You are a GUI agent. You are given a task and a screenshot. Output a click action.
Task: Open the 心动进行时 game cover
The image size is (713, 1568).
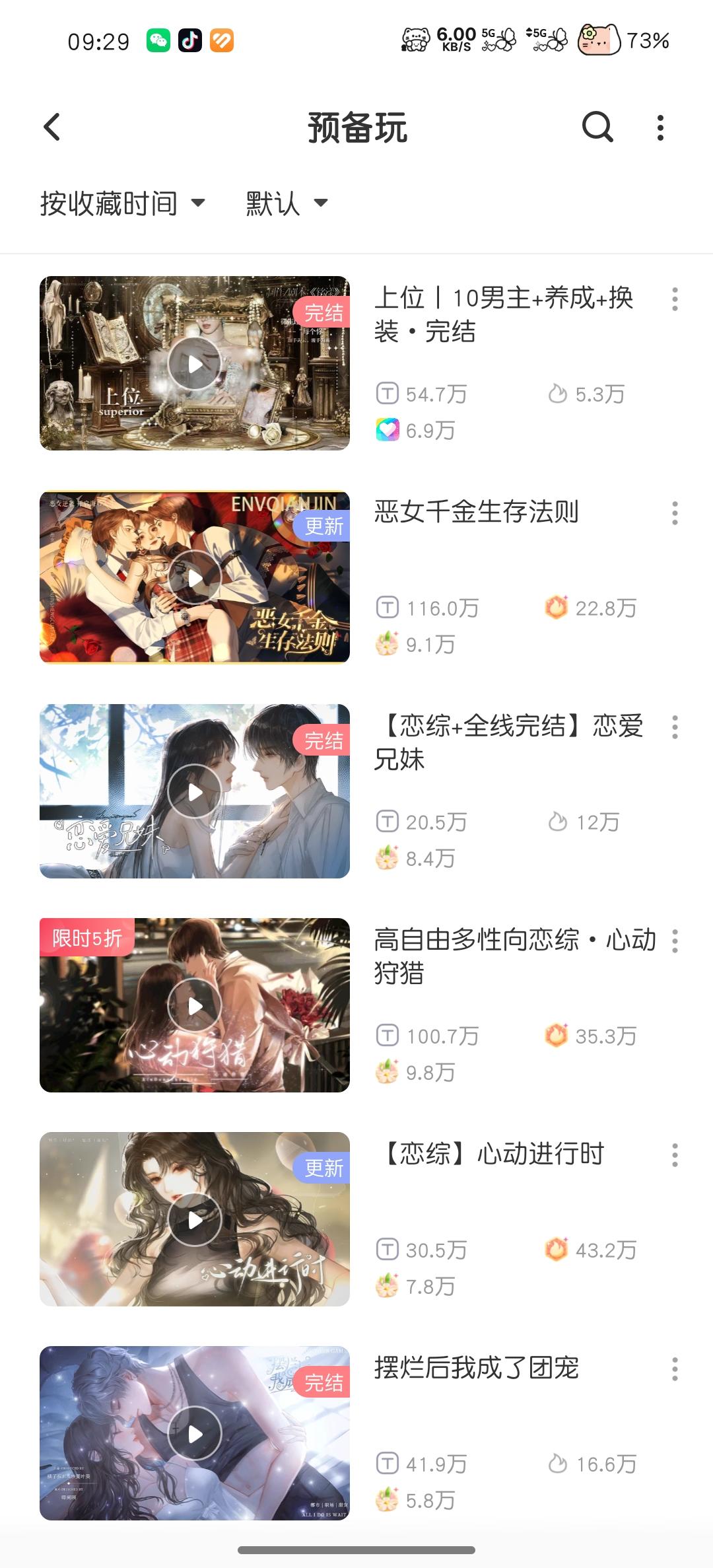(x=195, y=1219)
